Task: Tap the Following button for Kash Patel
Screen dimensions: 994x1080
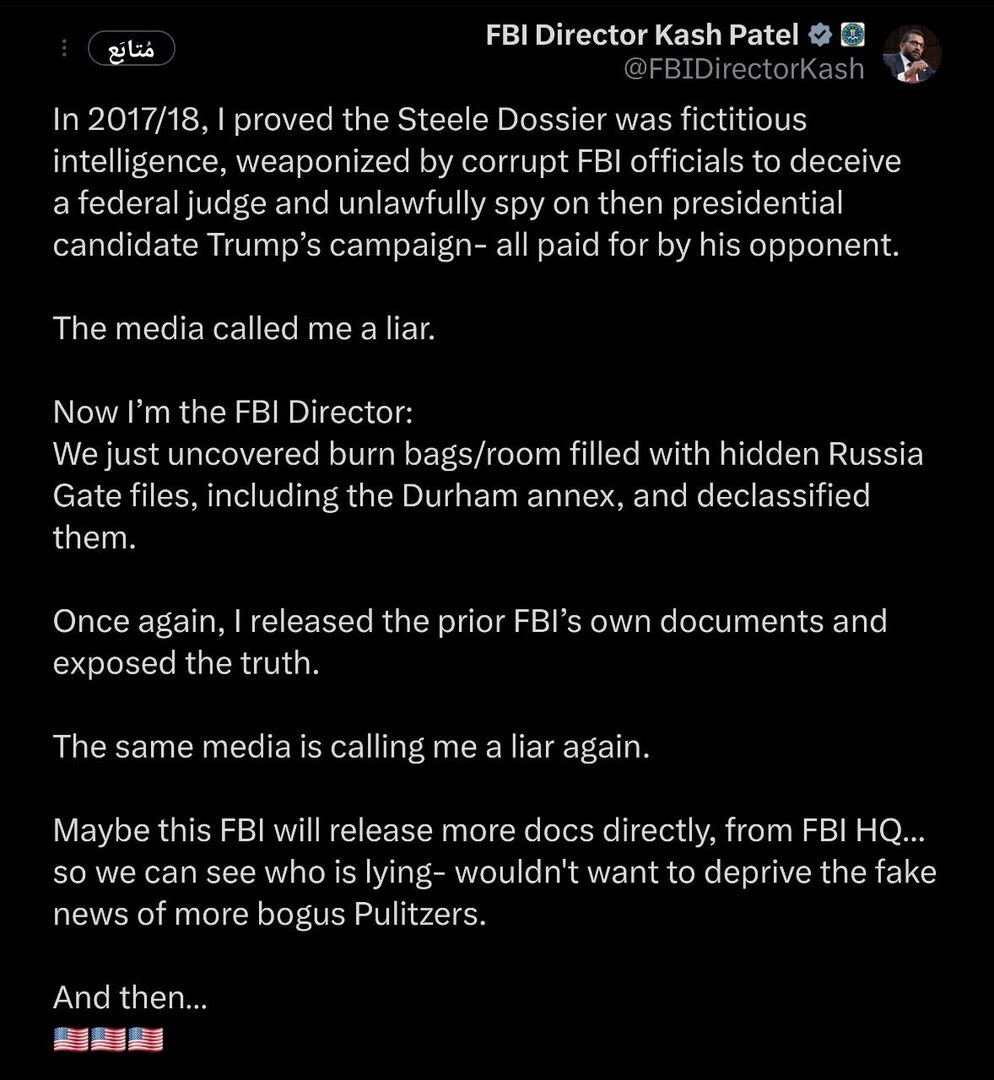Action: 131,49
